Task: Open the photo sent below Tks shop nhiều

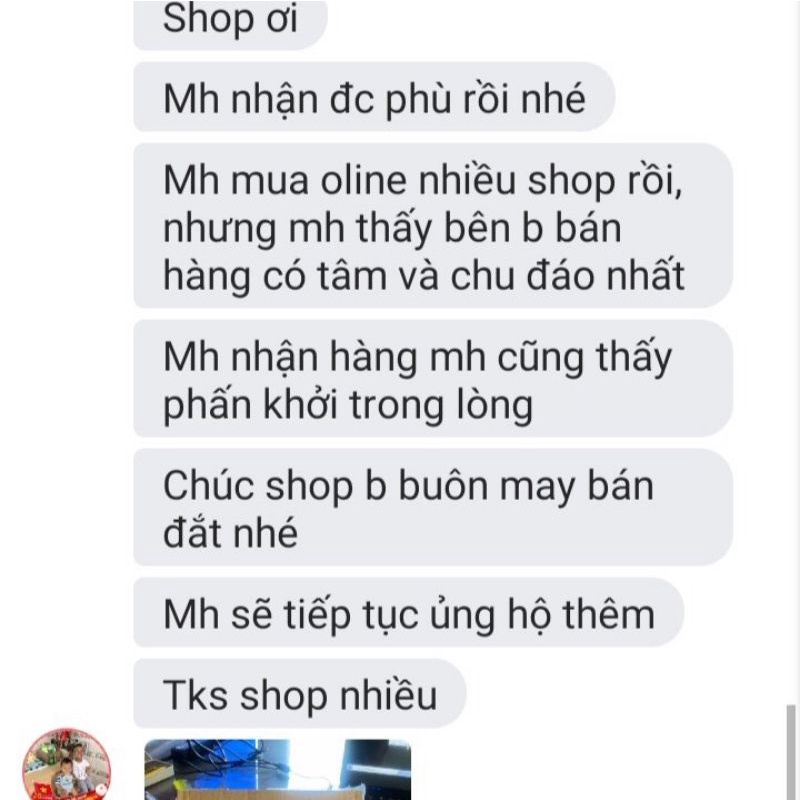Action: click(x=278, y=769)
